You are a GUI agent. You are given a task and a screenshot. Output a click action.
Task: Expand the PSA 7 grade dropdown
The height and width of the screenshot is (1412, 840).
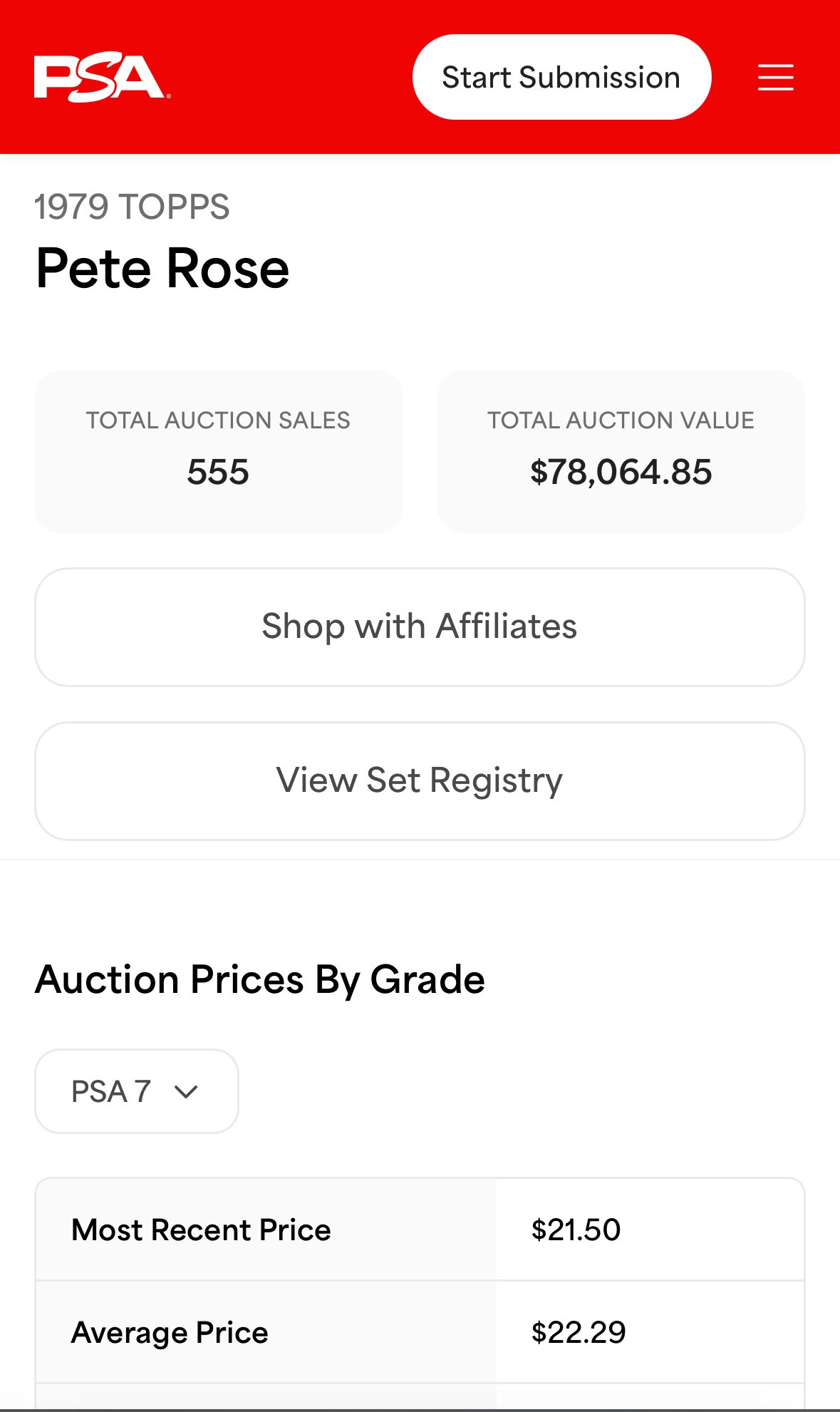(136, 1091)
